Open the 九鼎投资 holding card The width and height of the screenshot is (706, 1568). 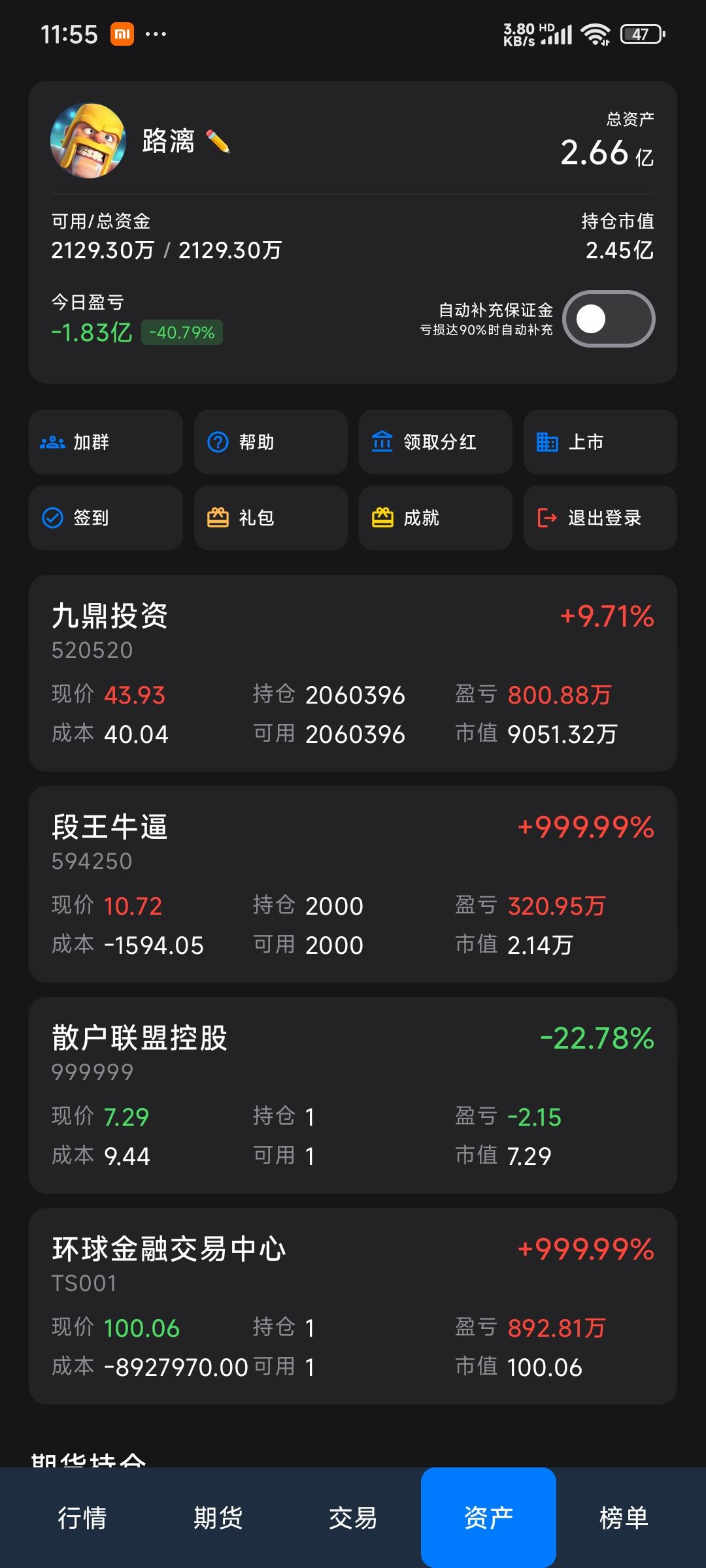click(x=353, y=674)
